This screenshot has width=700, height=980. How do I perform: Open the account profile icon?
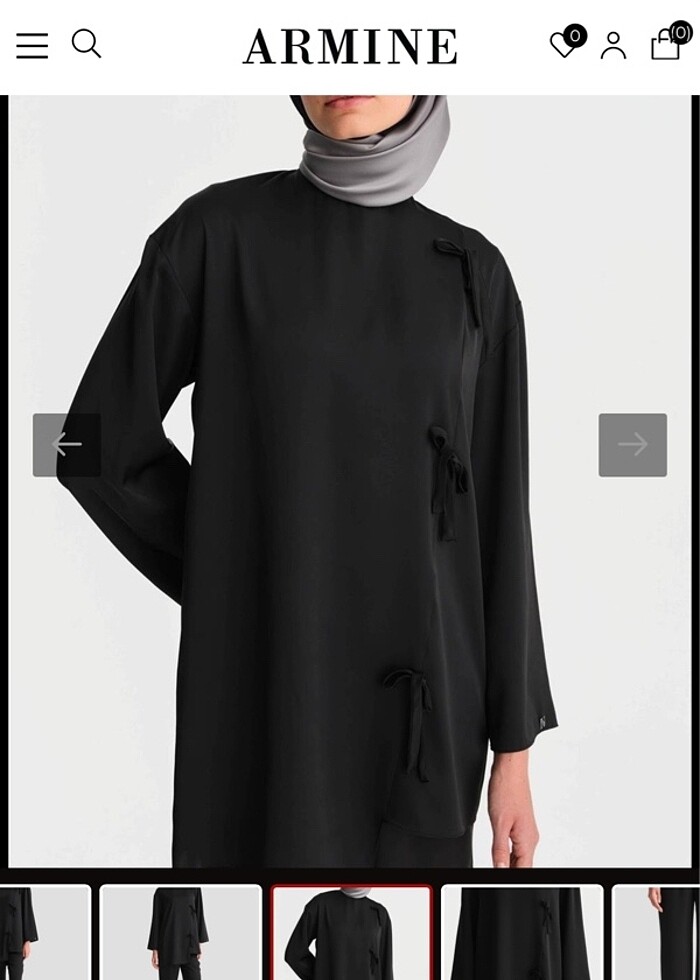(x=613, y=46)
